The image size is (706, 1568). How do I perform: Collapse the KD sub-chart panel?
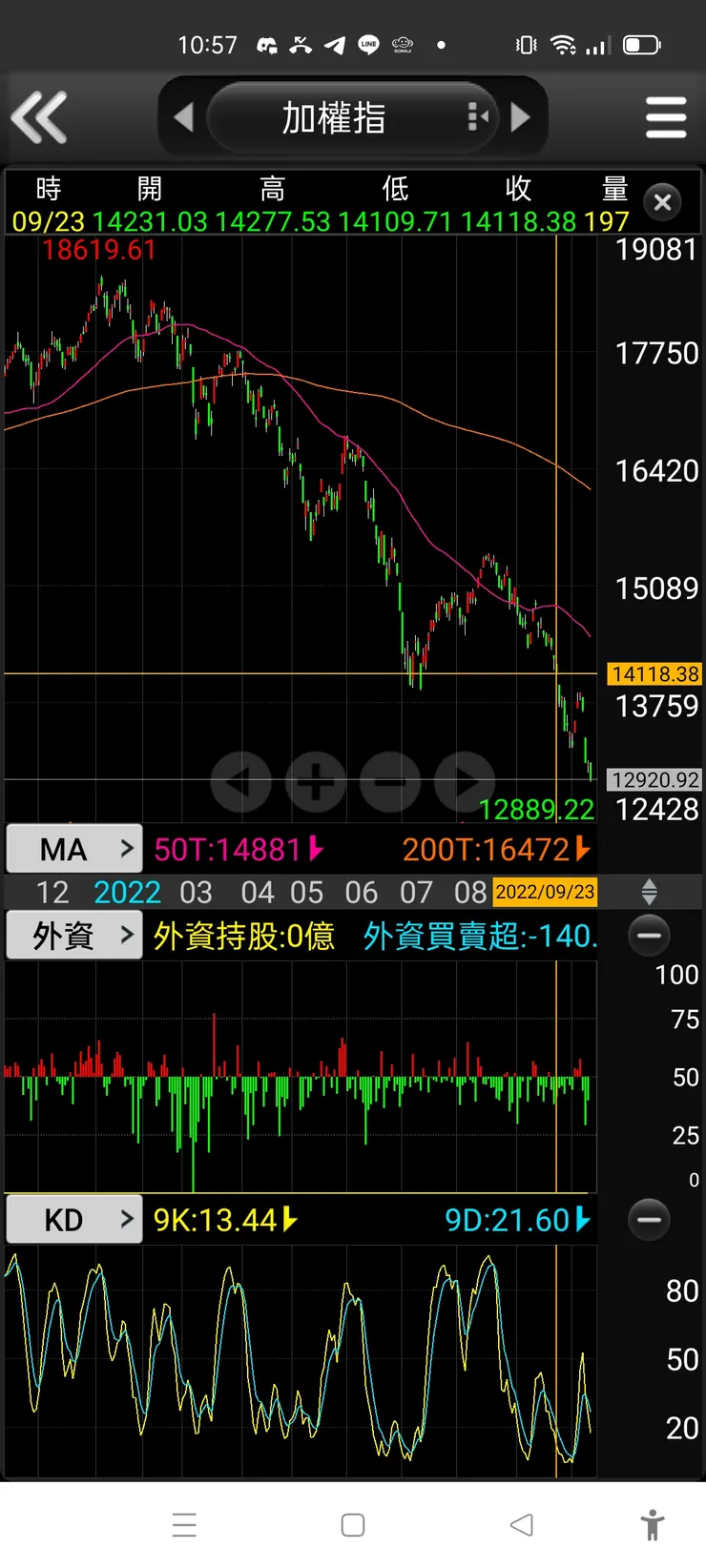(x=649, y=1220)
